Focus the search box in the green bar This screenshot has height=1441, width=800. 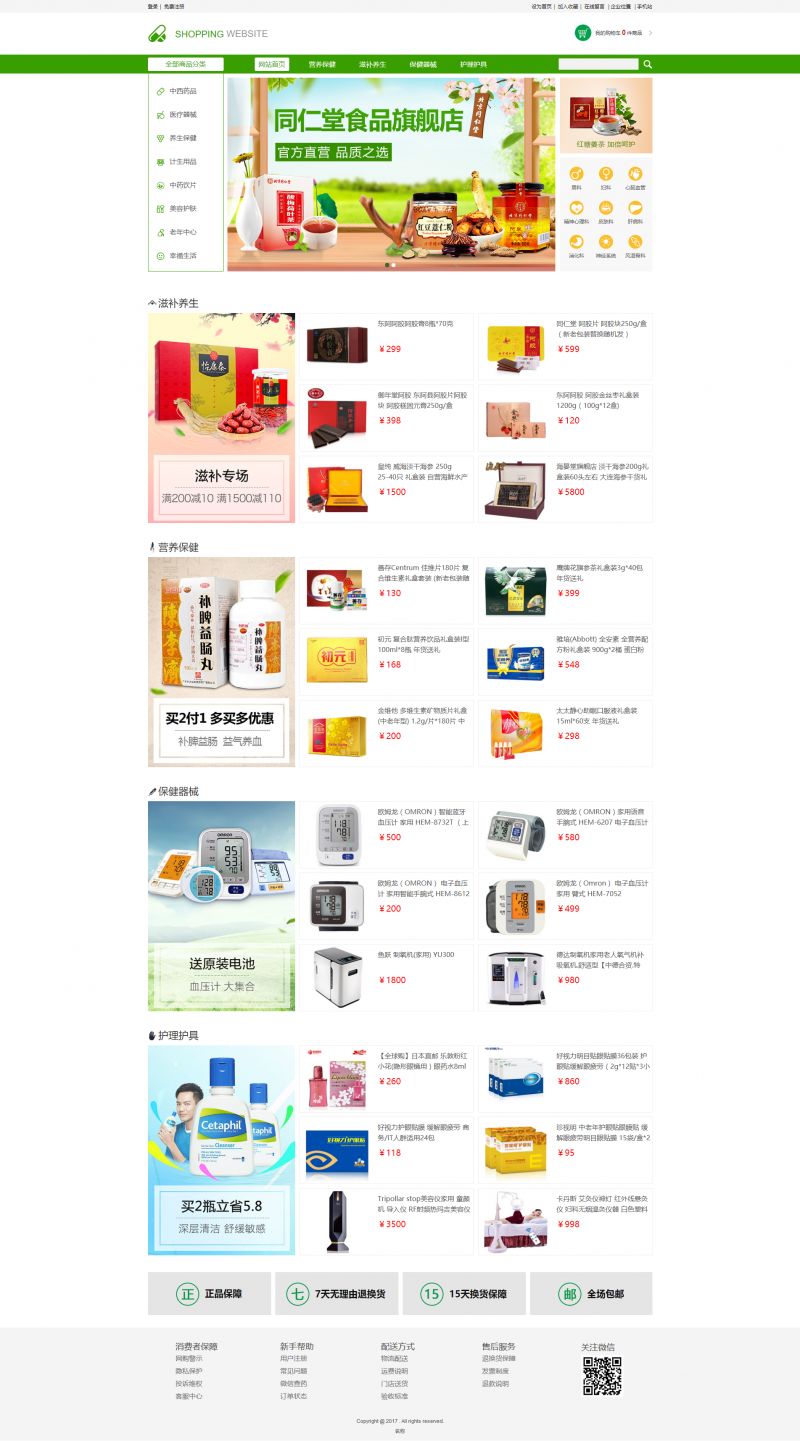598,64
